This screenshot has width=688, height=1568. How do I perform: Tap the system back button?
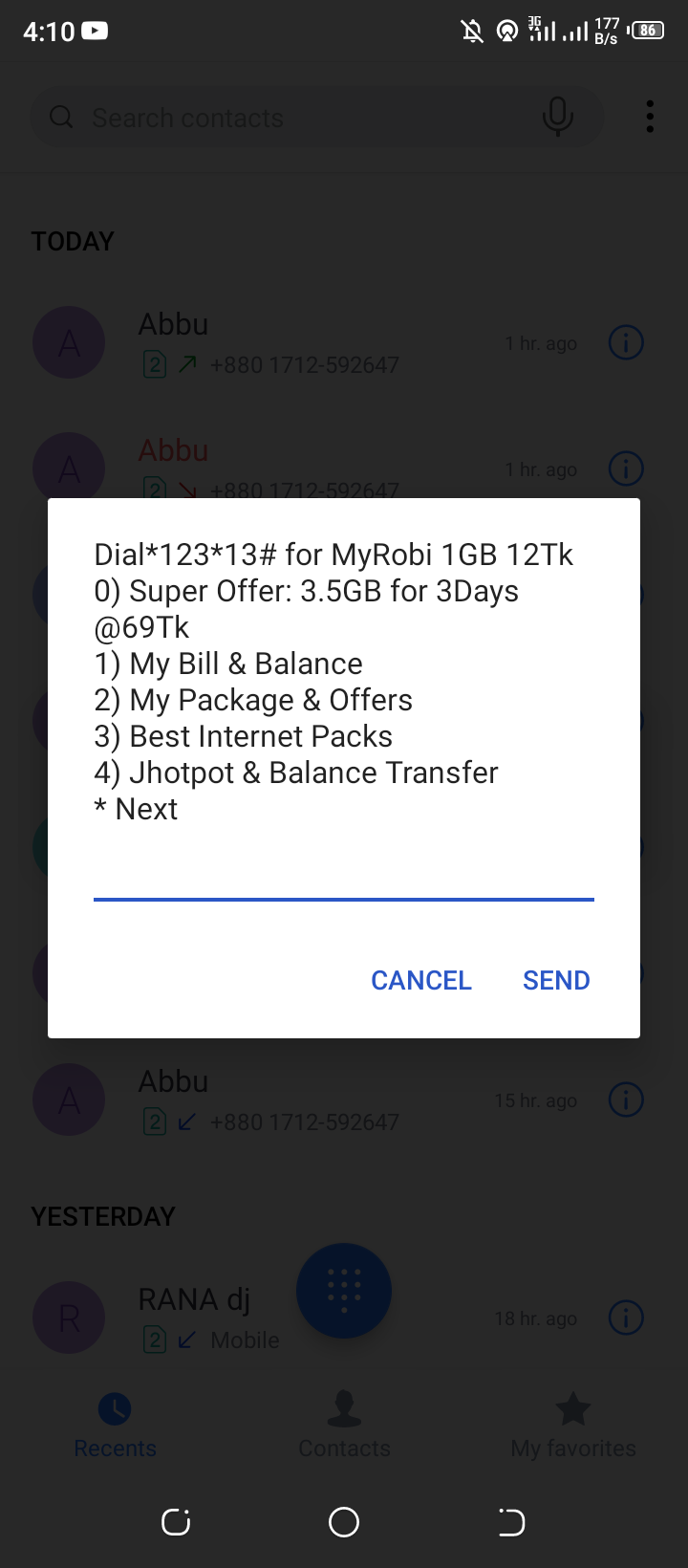point(511,1521)
